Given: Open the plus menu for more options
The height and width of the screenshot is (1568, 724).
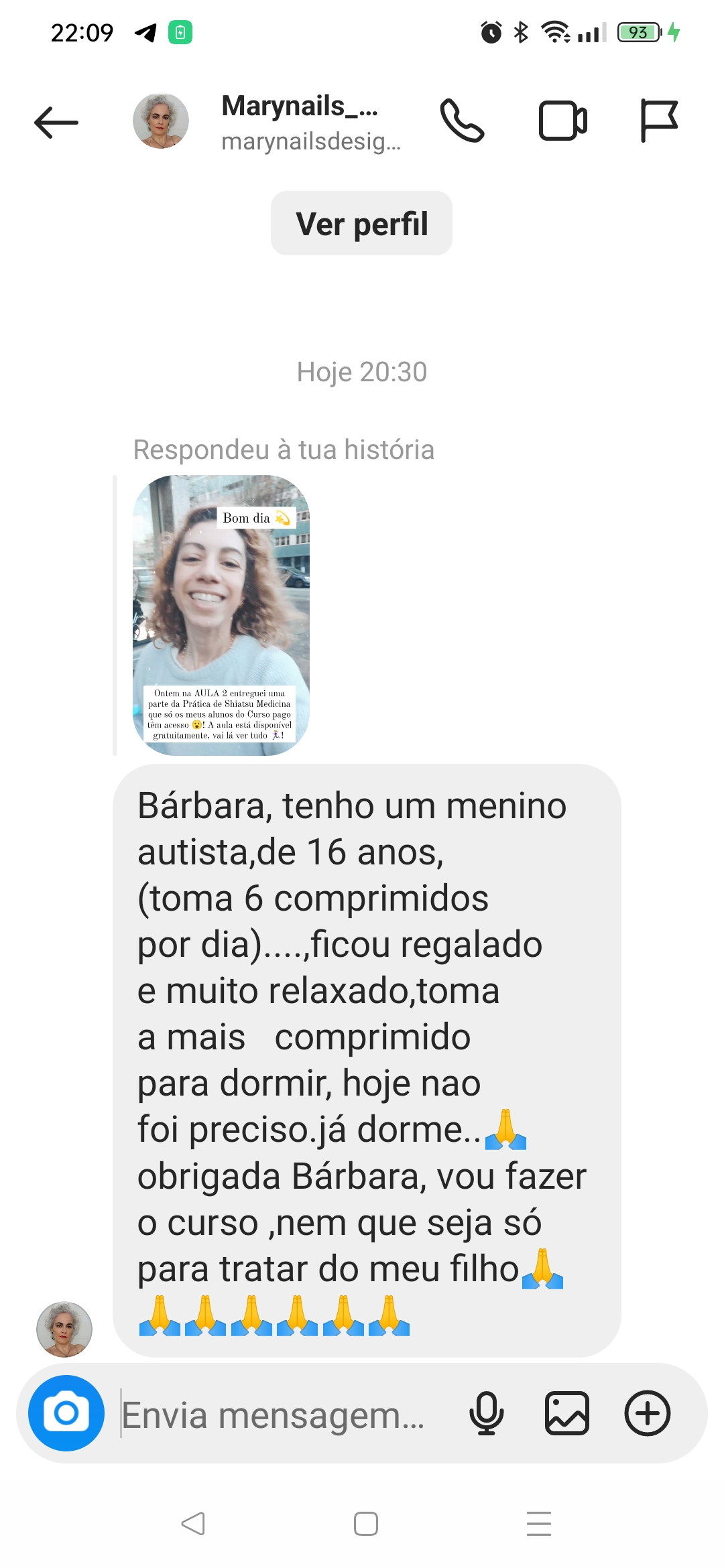Looking at the screenshot, I should coord(648,1413).
